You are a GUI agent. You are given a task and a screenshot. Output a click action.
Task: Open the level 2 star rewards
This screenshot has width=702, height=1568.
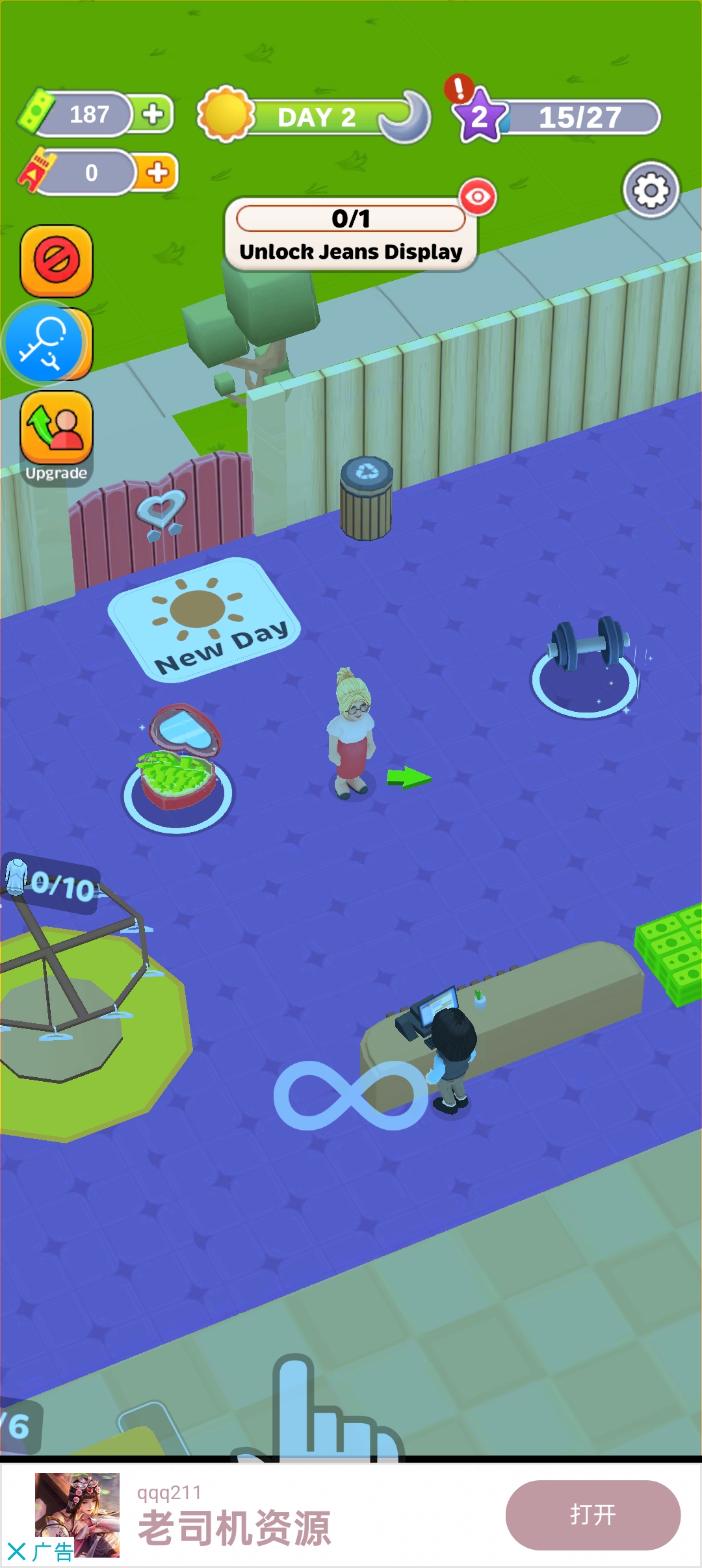point(480,116)
